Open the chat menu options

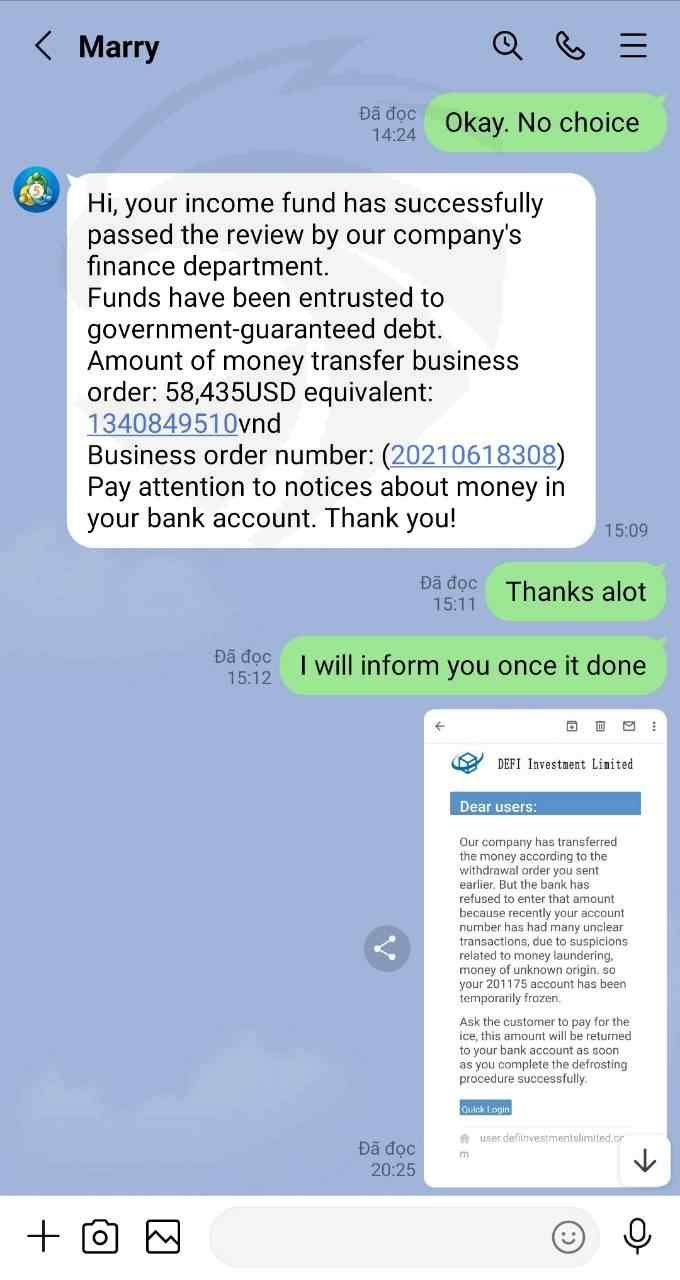point(633,46)
